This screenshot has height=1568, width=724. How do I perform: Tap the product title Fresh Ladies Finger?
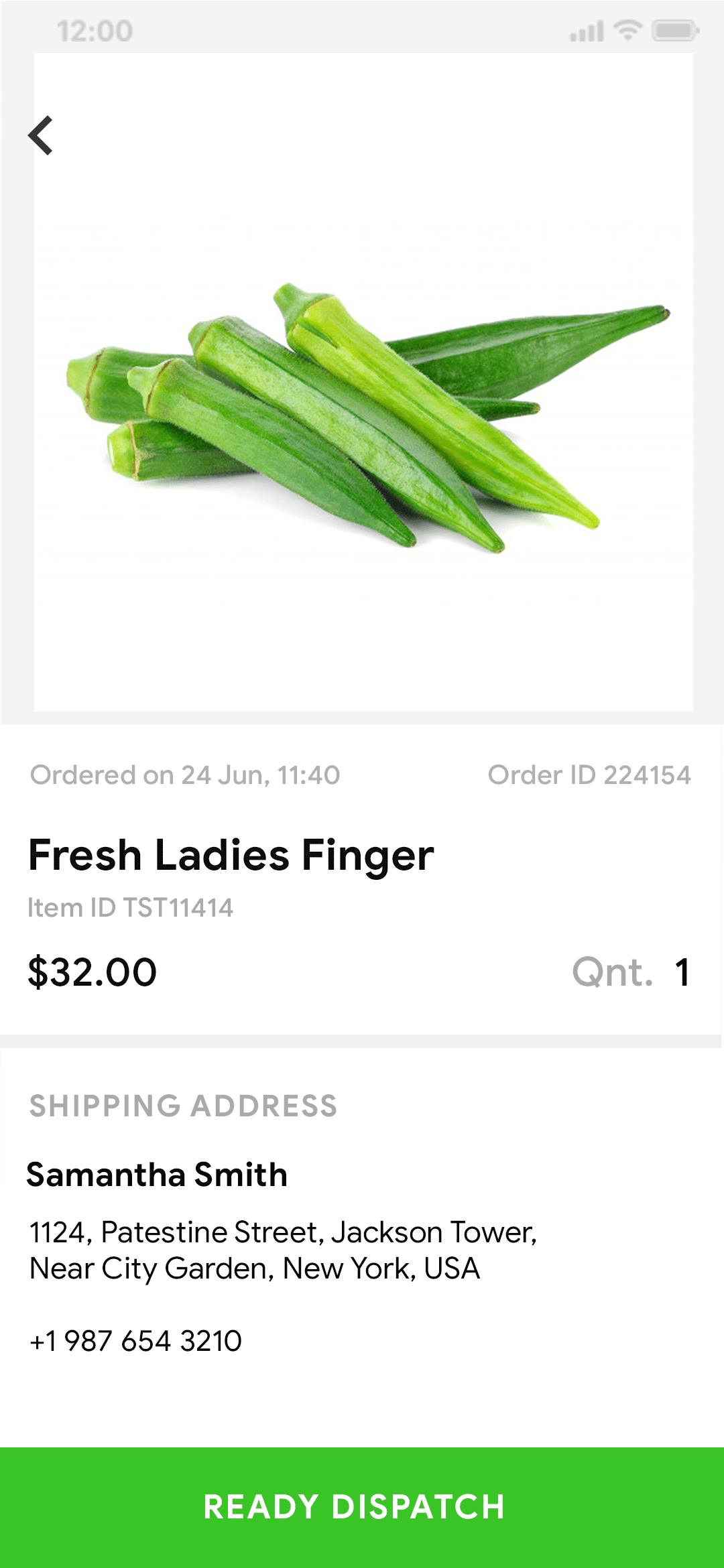pos(231,856)
